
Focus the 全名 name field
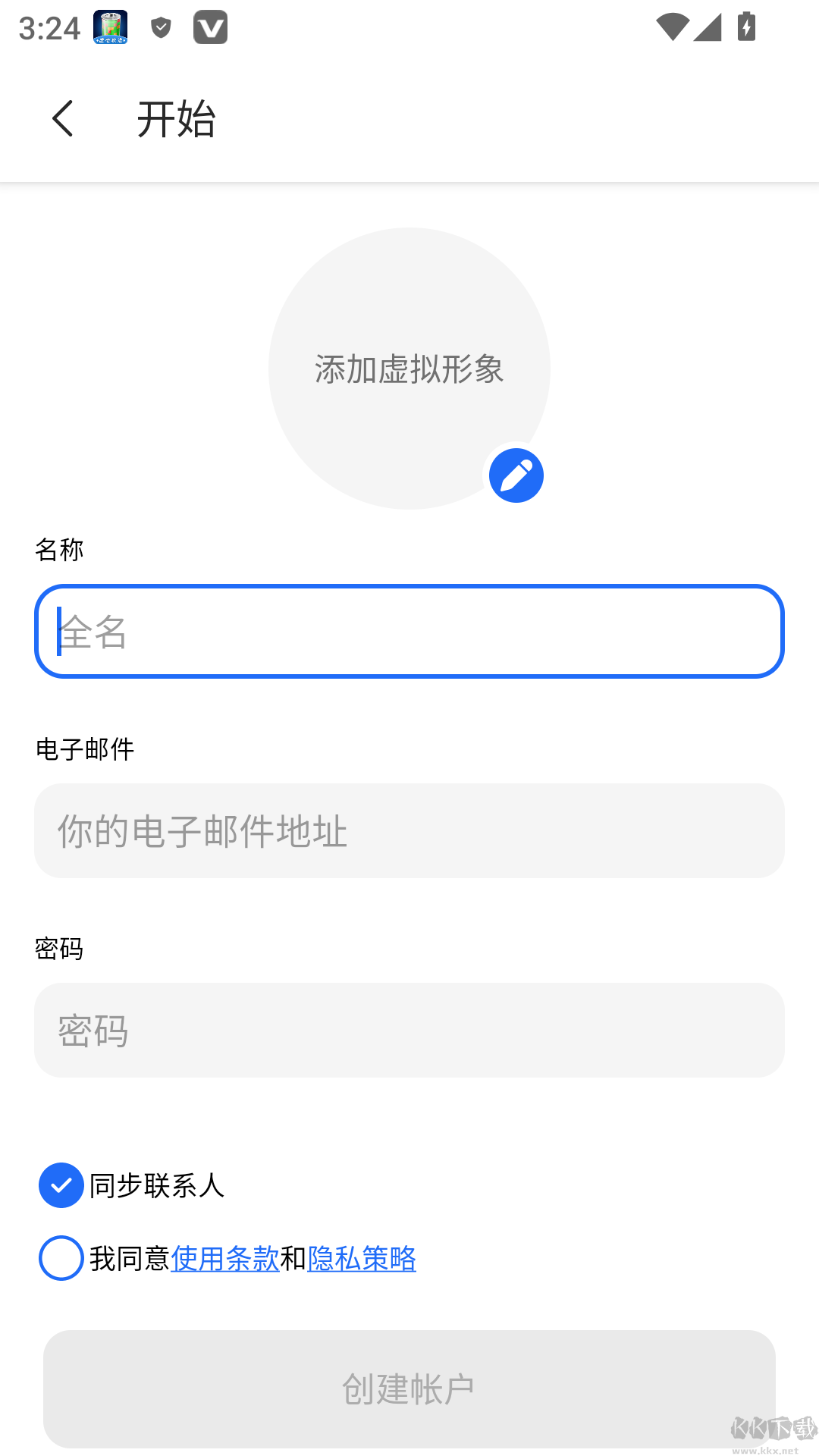pyautogui.click(x=409, y=631)
